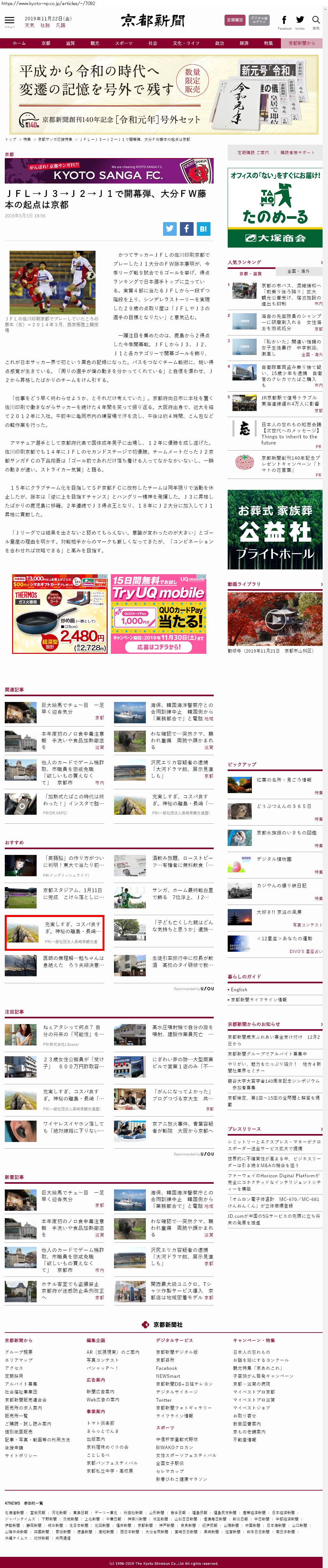Follow the English link in 暮らしのガイド

pos(239,990)
